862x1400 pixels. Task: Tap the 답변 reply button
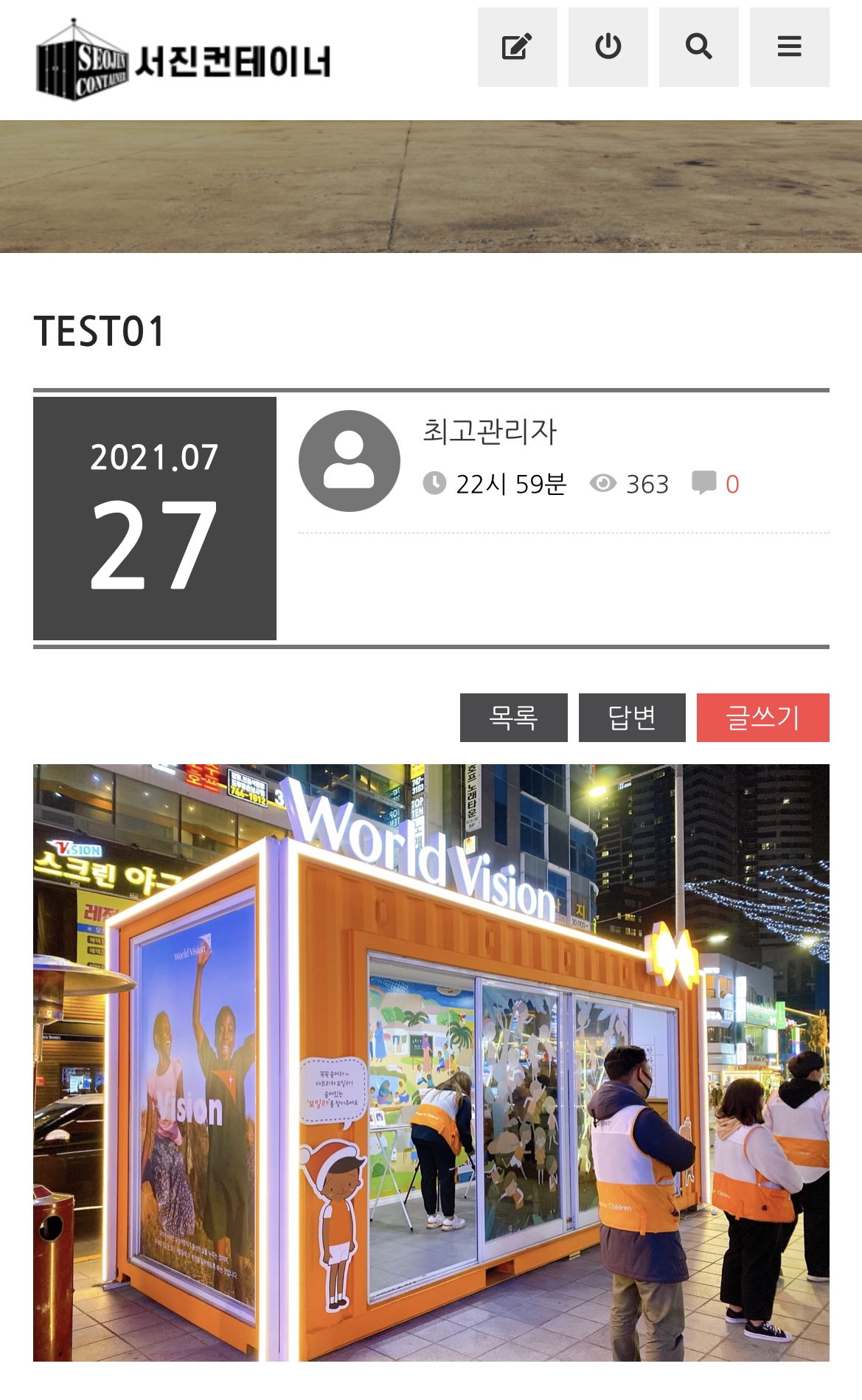pos(632,717)
